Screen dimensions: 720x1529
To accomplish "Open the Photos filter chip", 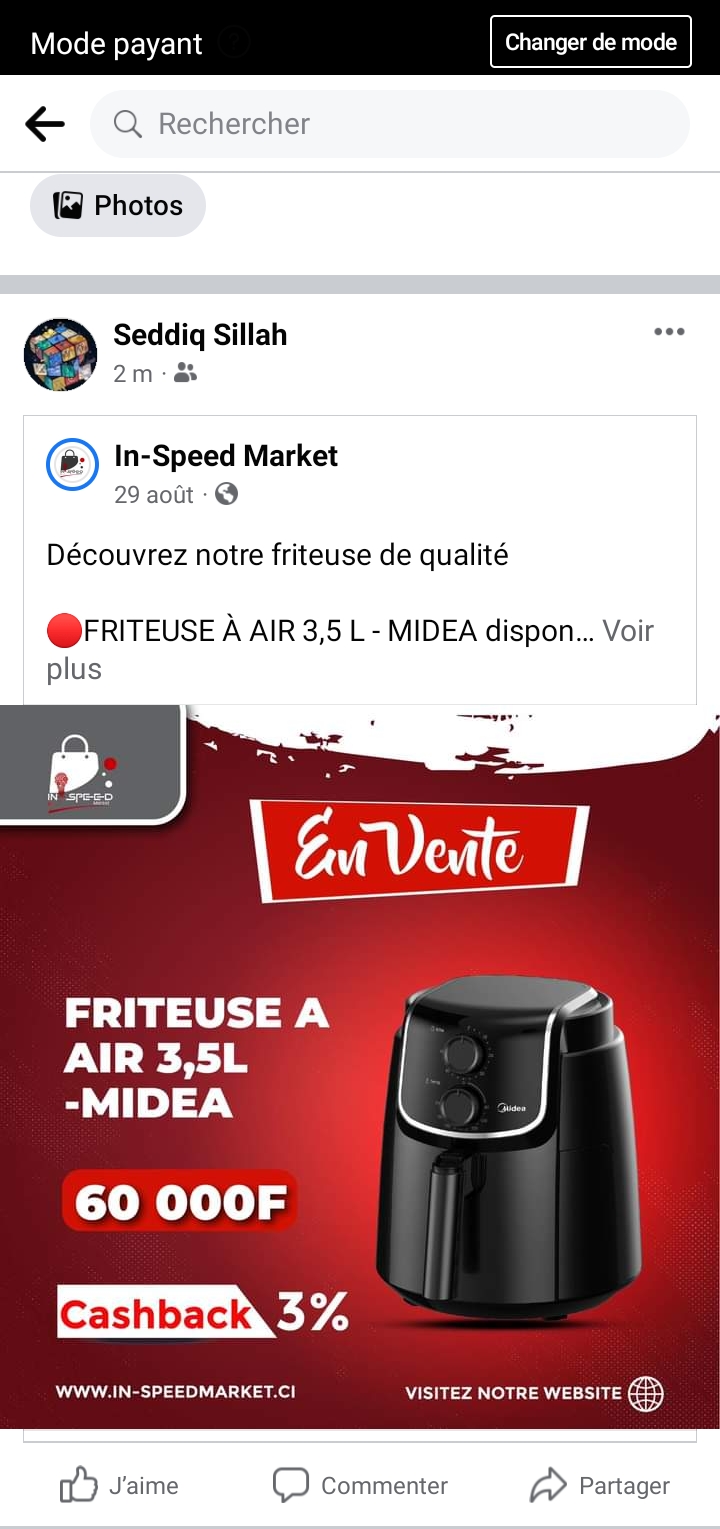I will [118, 206].
